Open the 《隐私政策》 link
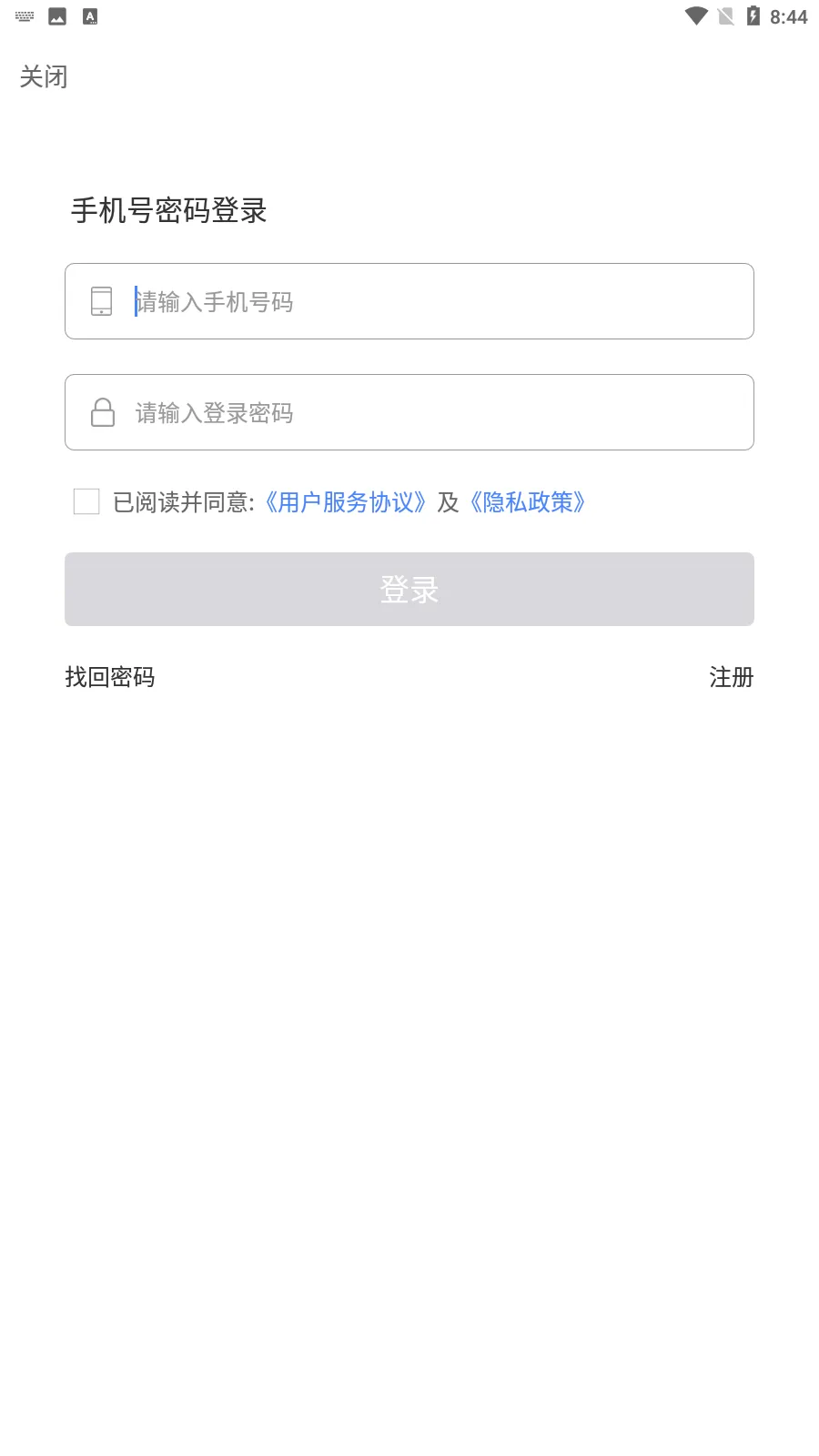The image size is (819, 1456). click(527, 502)
